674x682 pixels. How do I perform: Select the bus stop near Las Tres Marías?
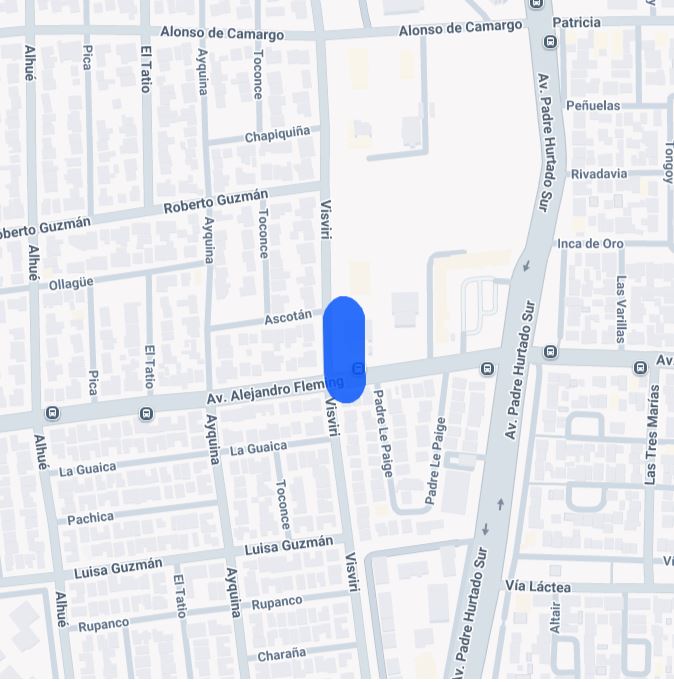[640, 368]
